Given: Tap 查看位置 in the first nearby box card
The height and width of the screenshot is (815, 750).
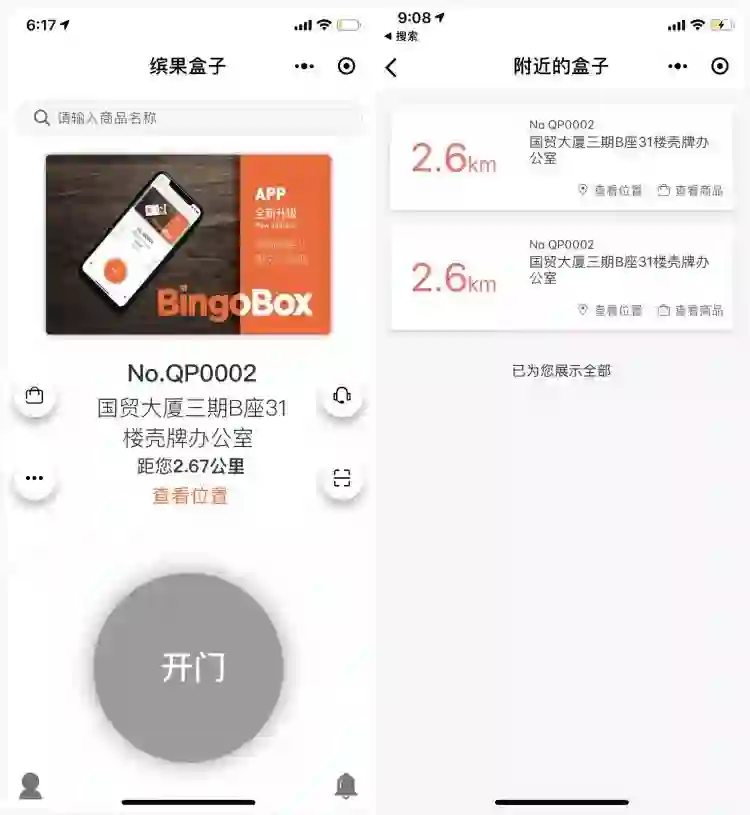Looking at the screenshot, I should click(x=610, y=190).
